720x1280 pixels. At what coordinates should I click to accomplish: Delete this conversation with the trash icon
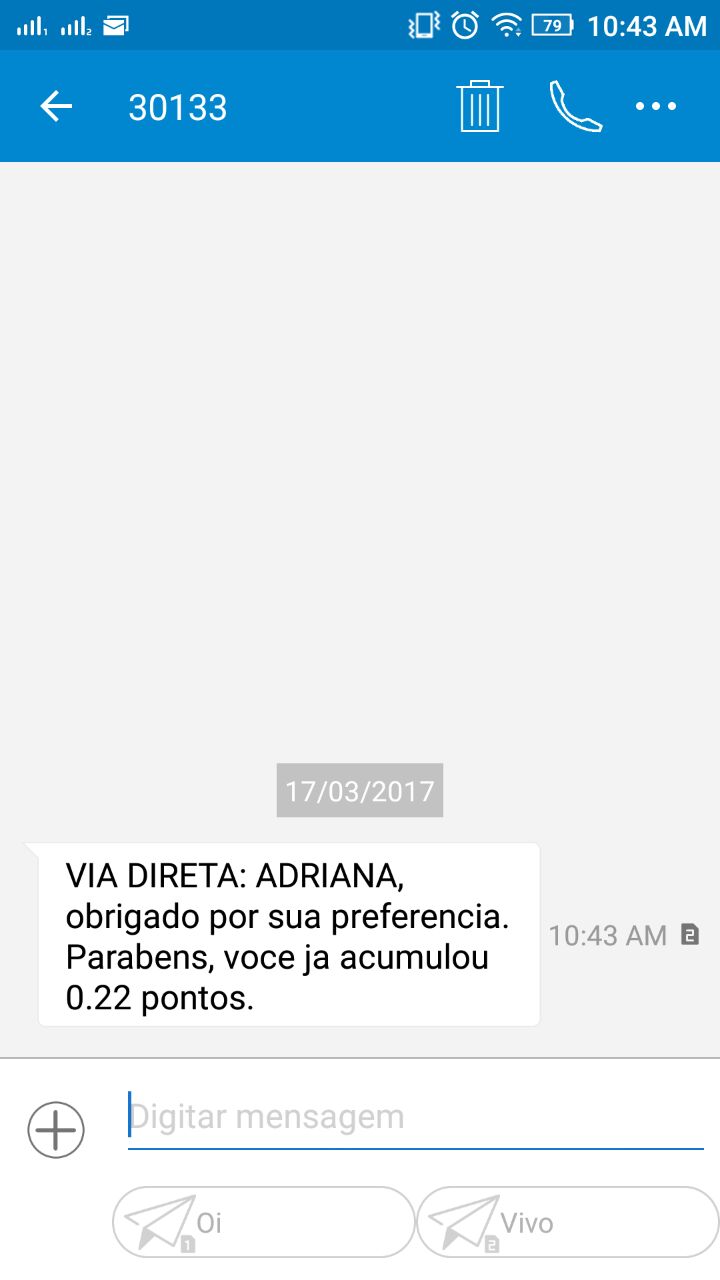click(x=480, y=106)
